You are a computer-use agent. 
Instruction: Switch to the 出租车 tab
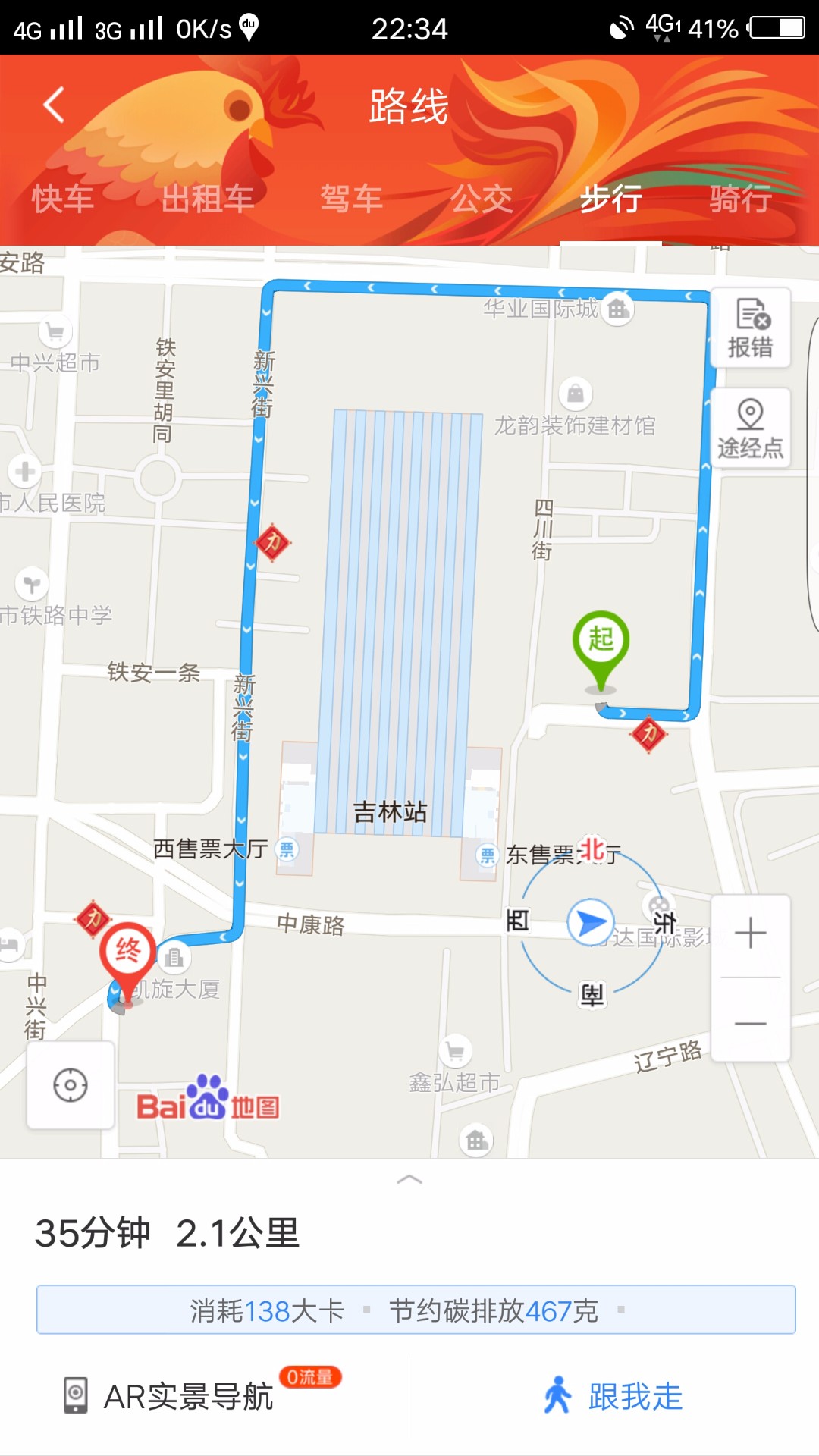[207, 199]
